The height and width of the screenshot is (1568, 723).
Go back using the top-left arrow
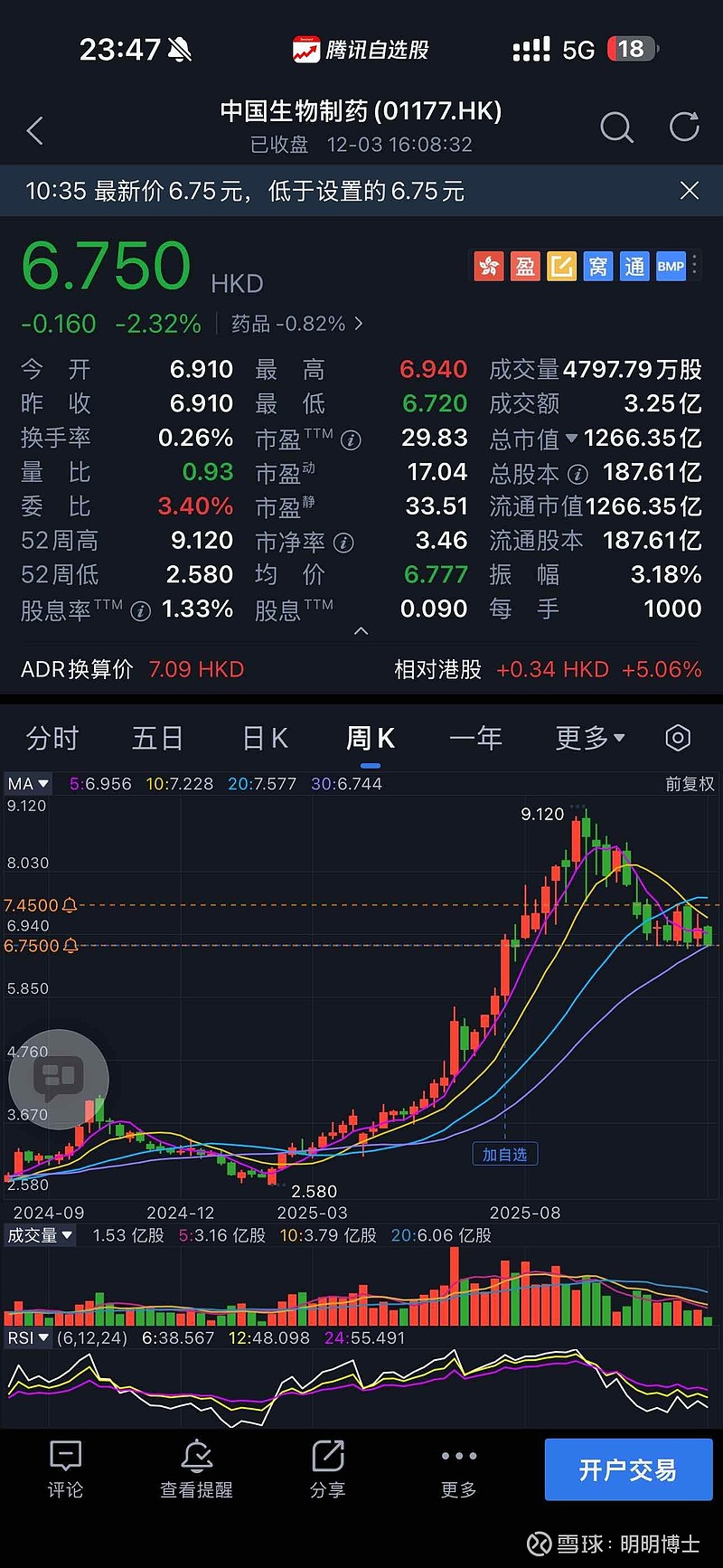pyautogui.click(x=35, y=131)
